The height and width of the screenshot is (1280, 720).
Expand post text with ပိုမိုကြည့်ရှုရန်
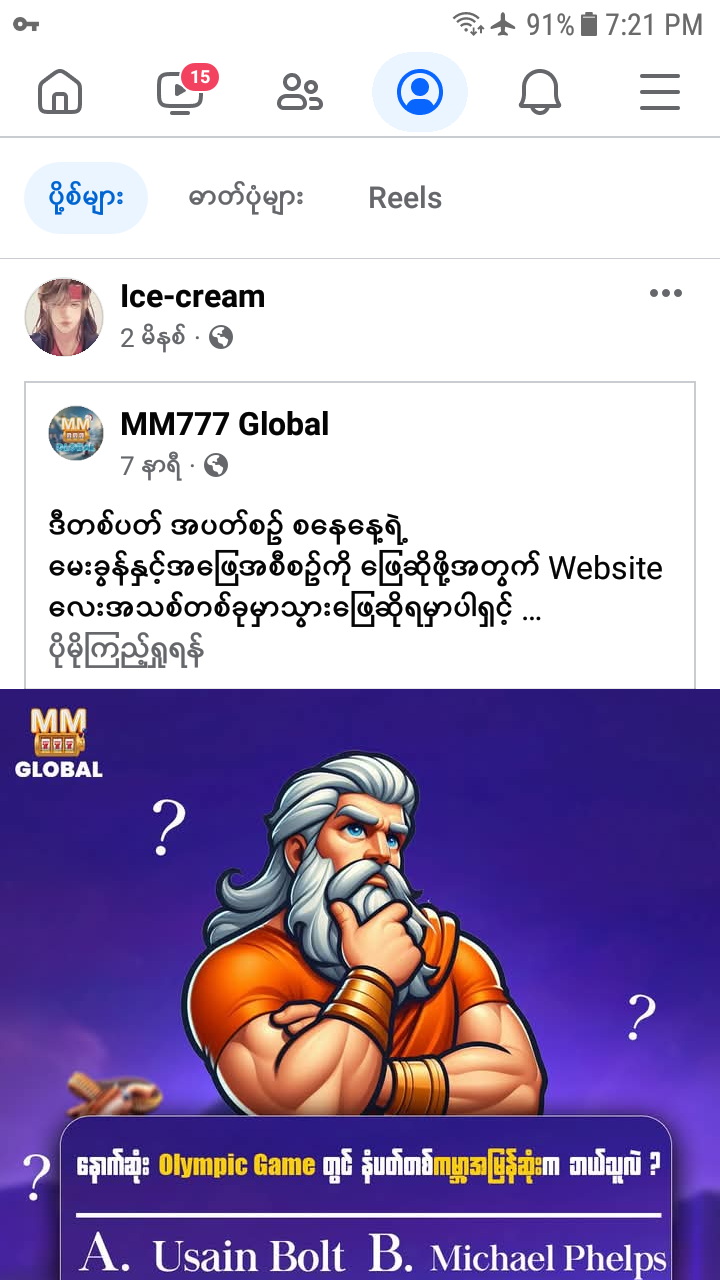click(126, 652)
